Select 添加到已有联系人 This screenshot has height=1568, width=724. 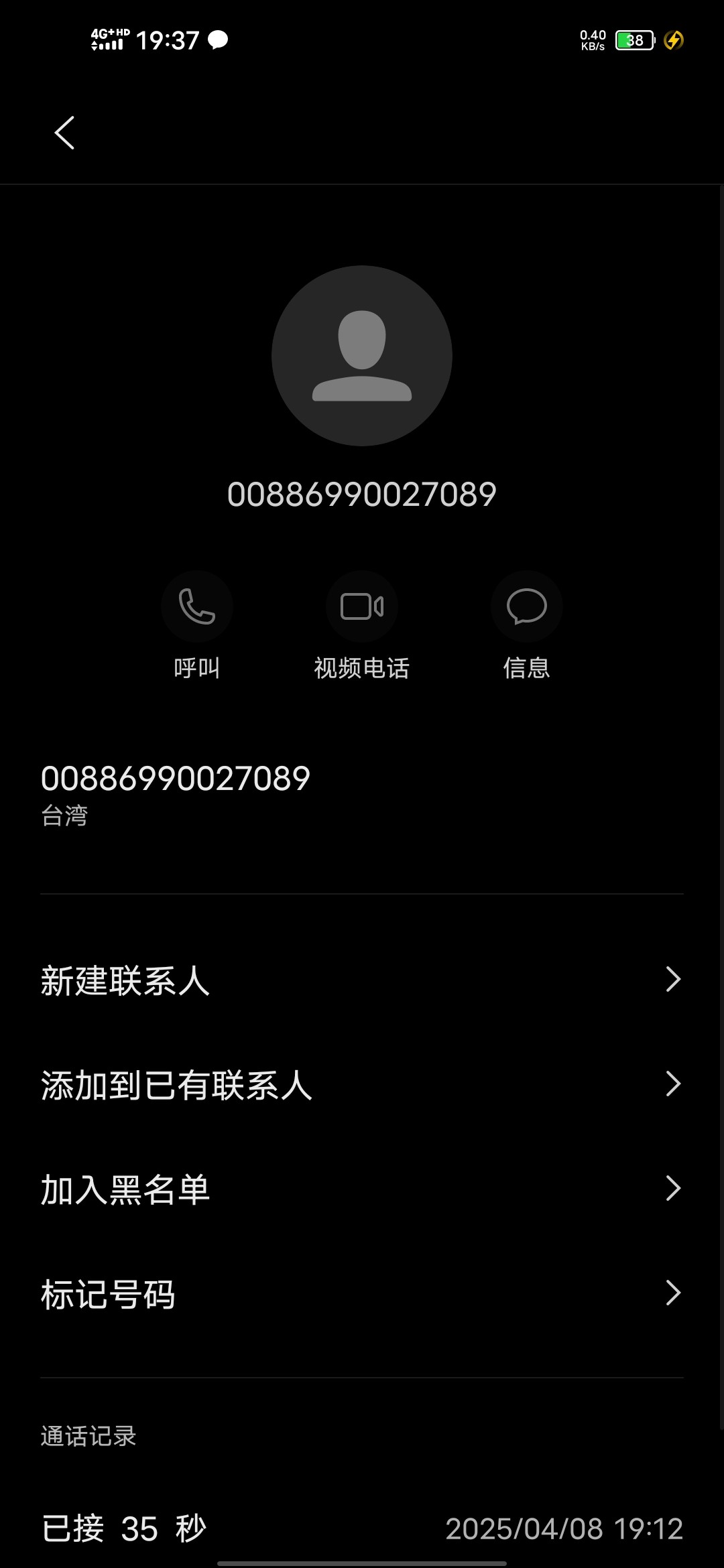(x=362, y=1084)
